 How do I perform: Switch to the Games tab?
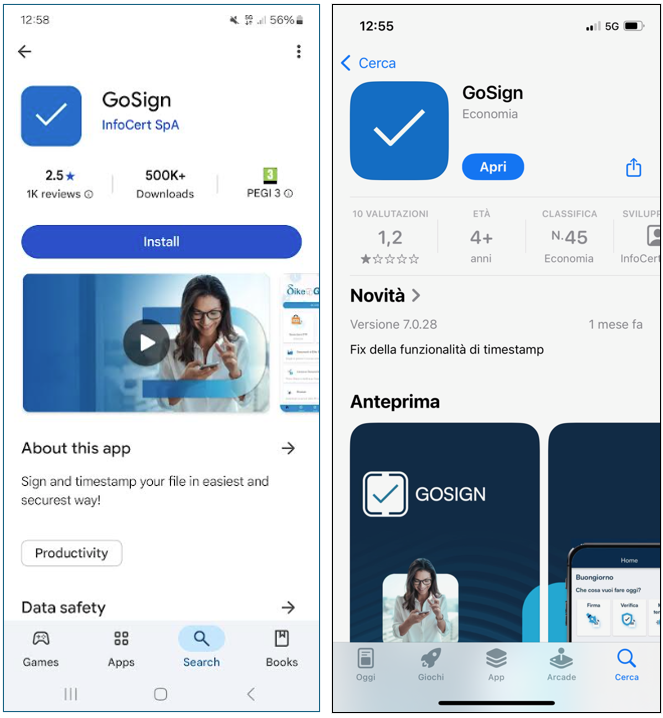click(x=41, y=648)
